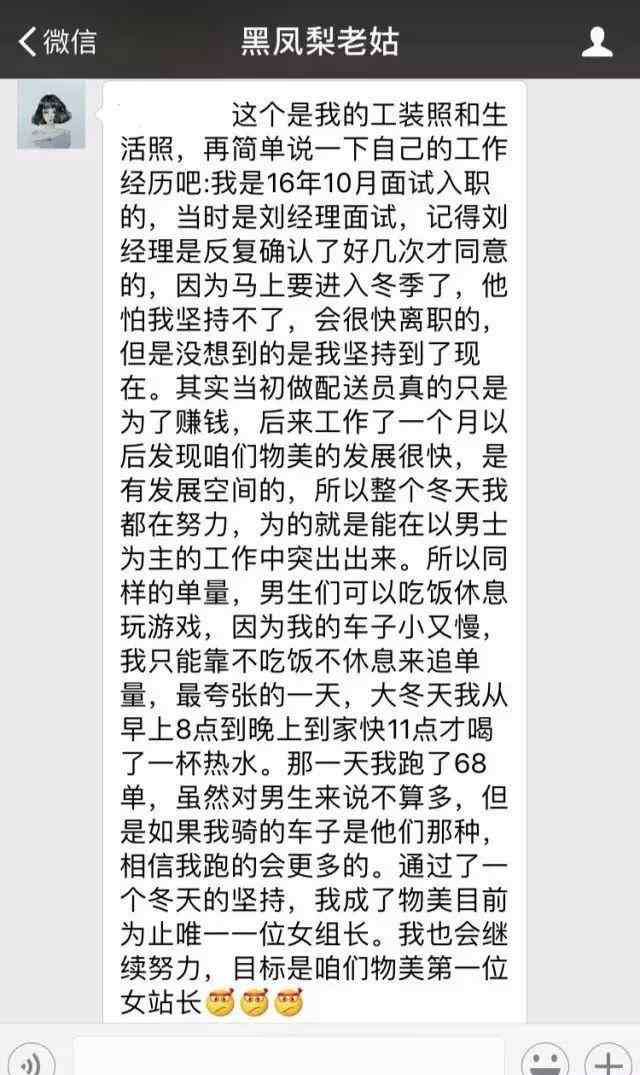
Task: Switch to voice message input
Action: click(x=30, y=1061)
